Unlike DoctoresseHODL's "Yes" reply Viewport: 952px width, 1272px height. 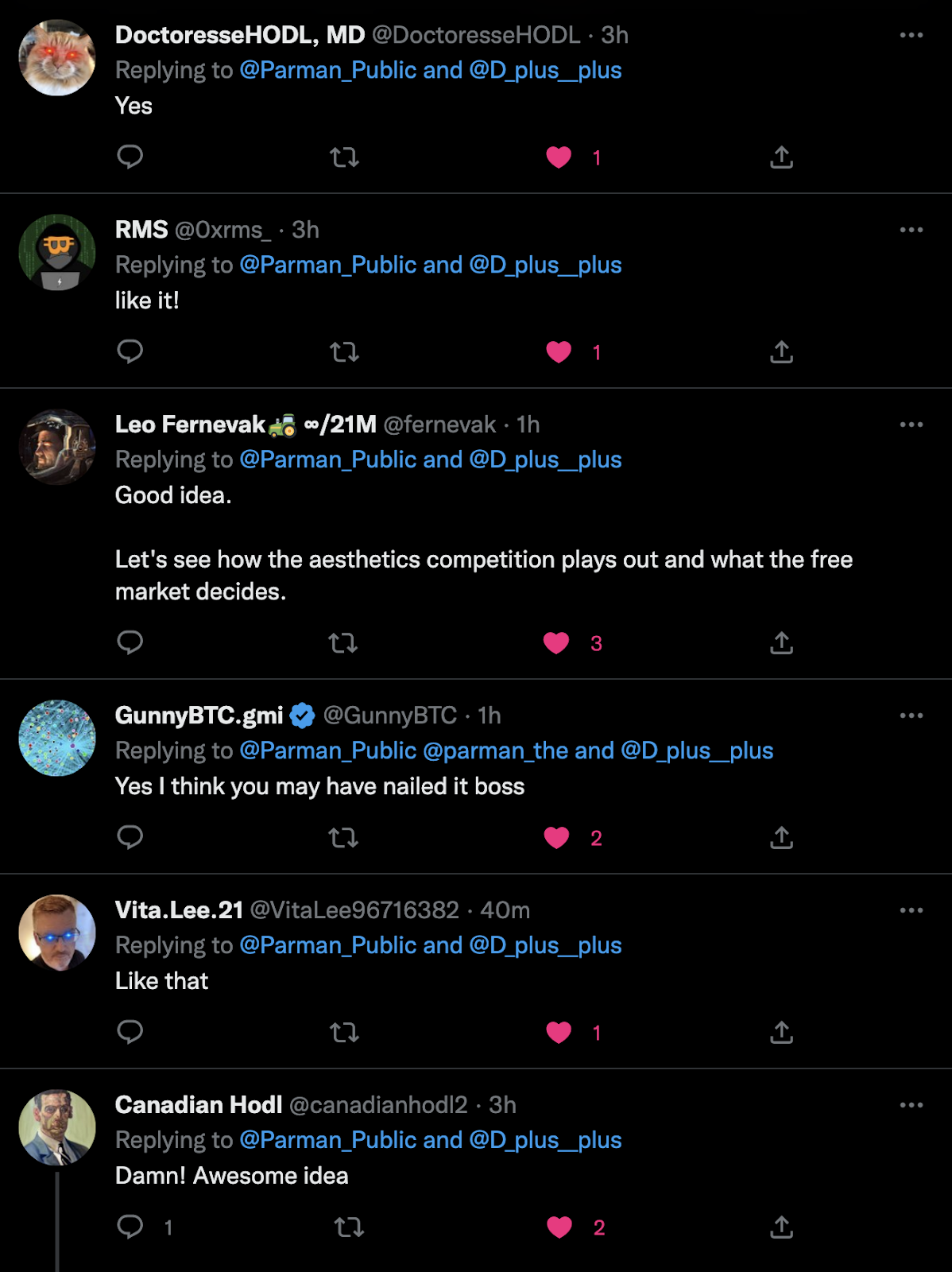[x=559, y=157]
